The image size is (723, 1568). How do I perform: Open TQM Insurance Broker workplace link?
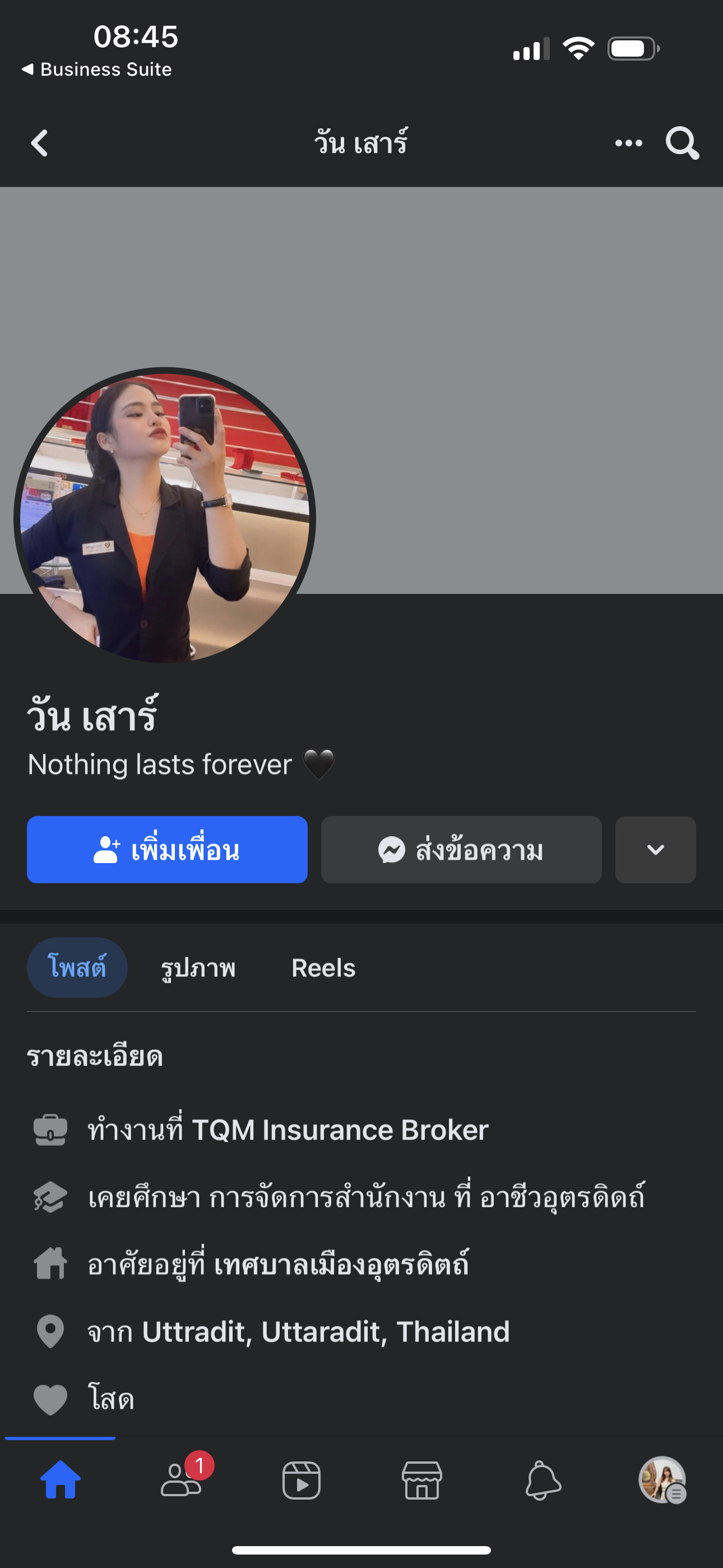click(340, 1130)
